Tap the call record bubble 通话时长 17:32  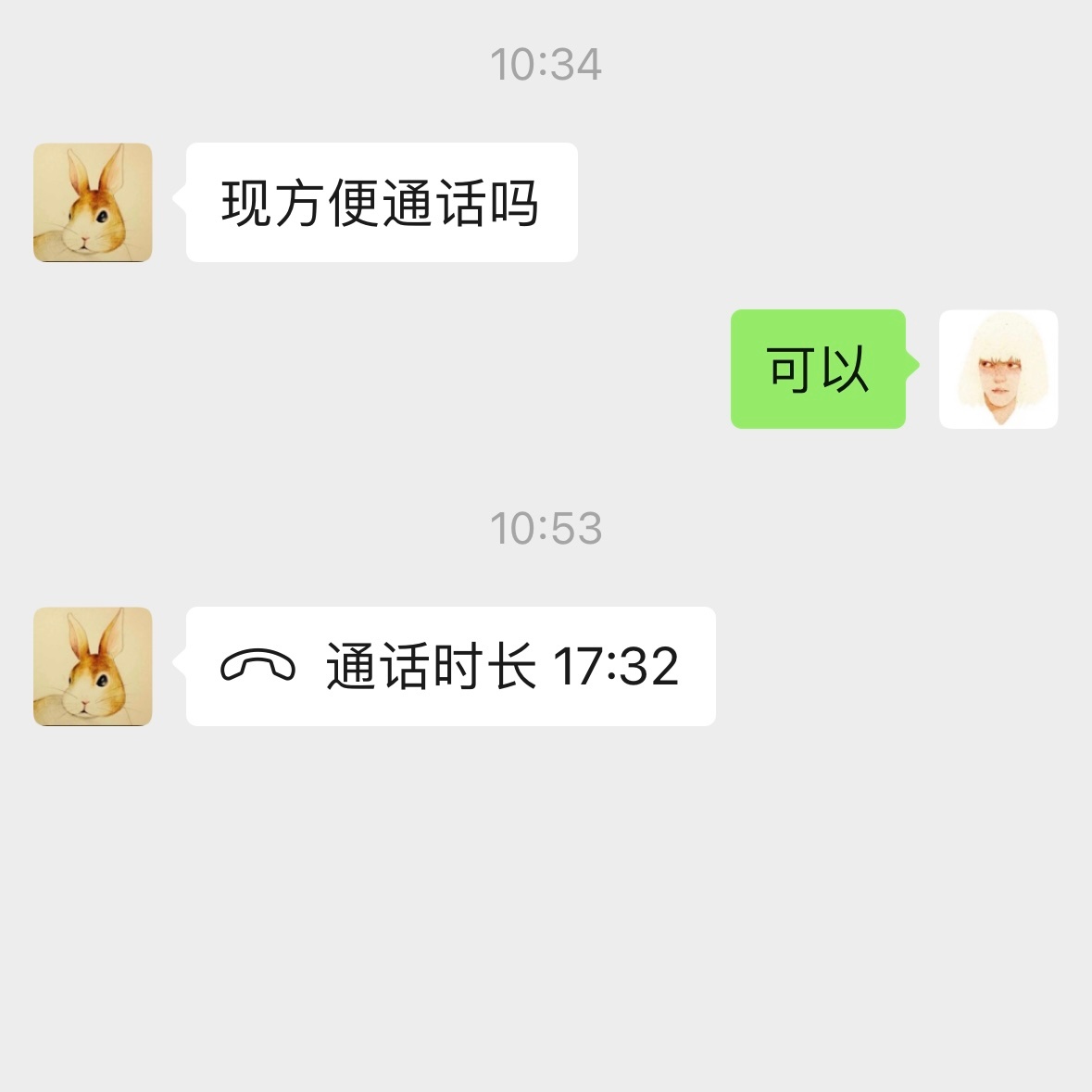tap(451, 666)
